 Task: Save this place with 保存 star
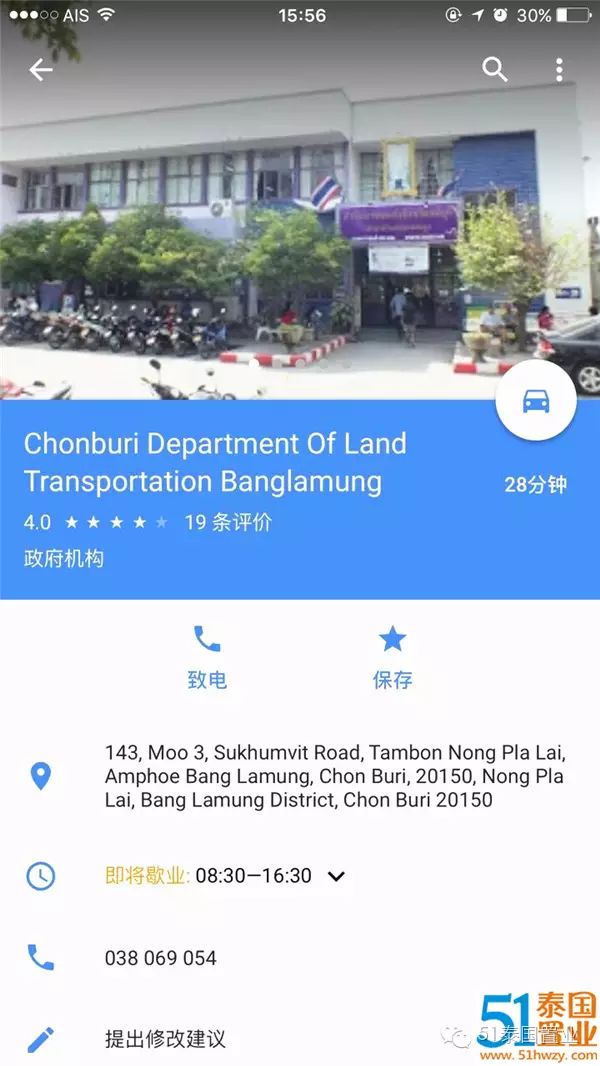[392, 657]
